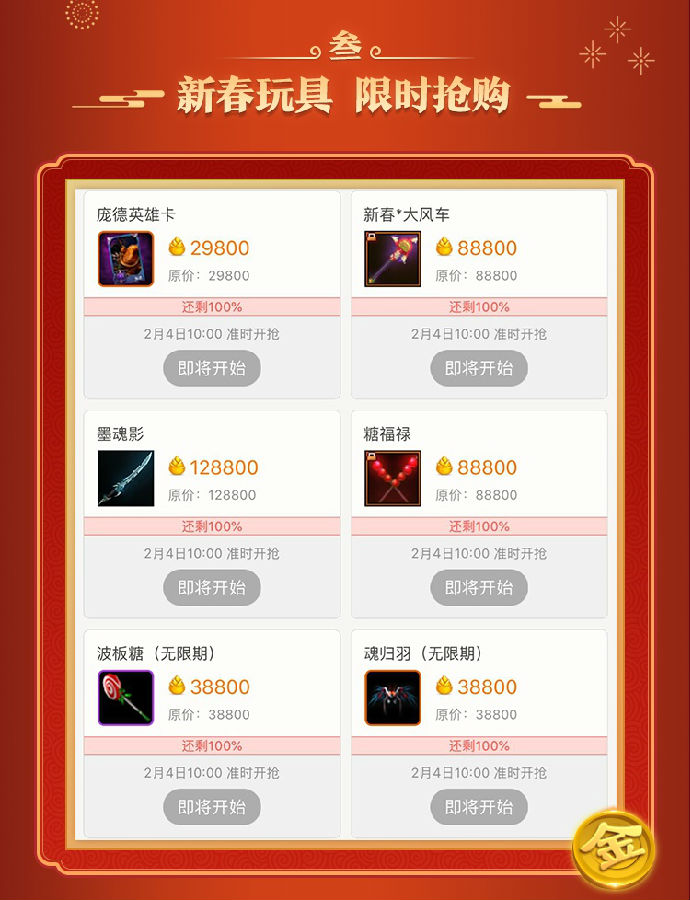Tap 即将开始 button for 魂归羽 (无限期)
Image resolution: width=690 pixels, height=900 pixels.
[x=479, y=807]
